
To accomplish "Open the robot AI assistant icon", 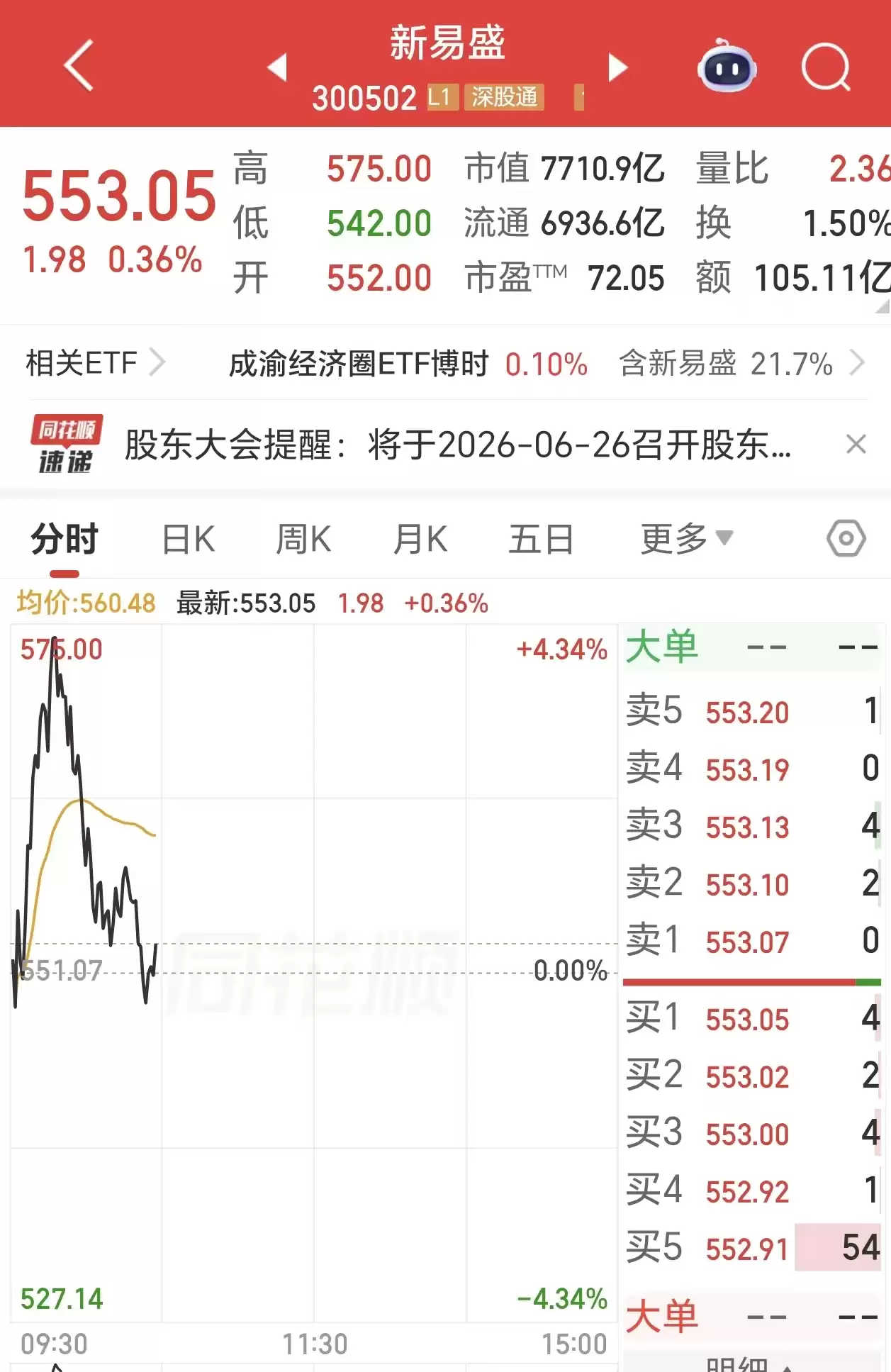I will point(727,66).
